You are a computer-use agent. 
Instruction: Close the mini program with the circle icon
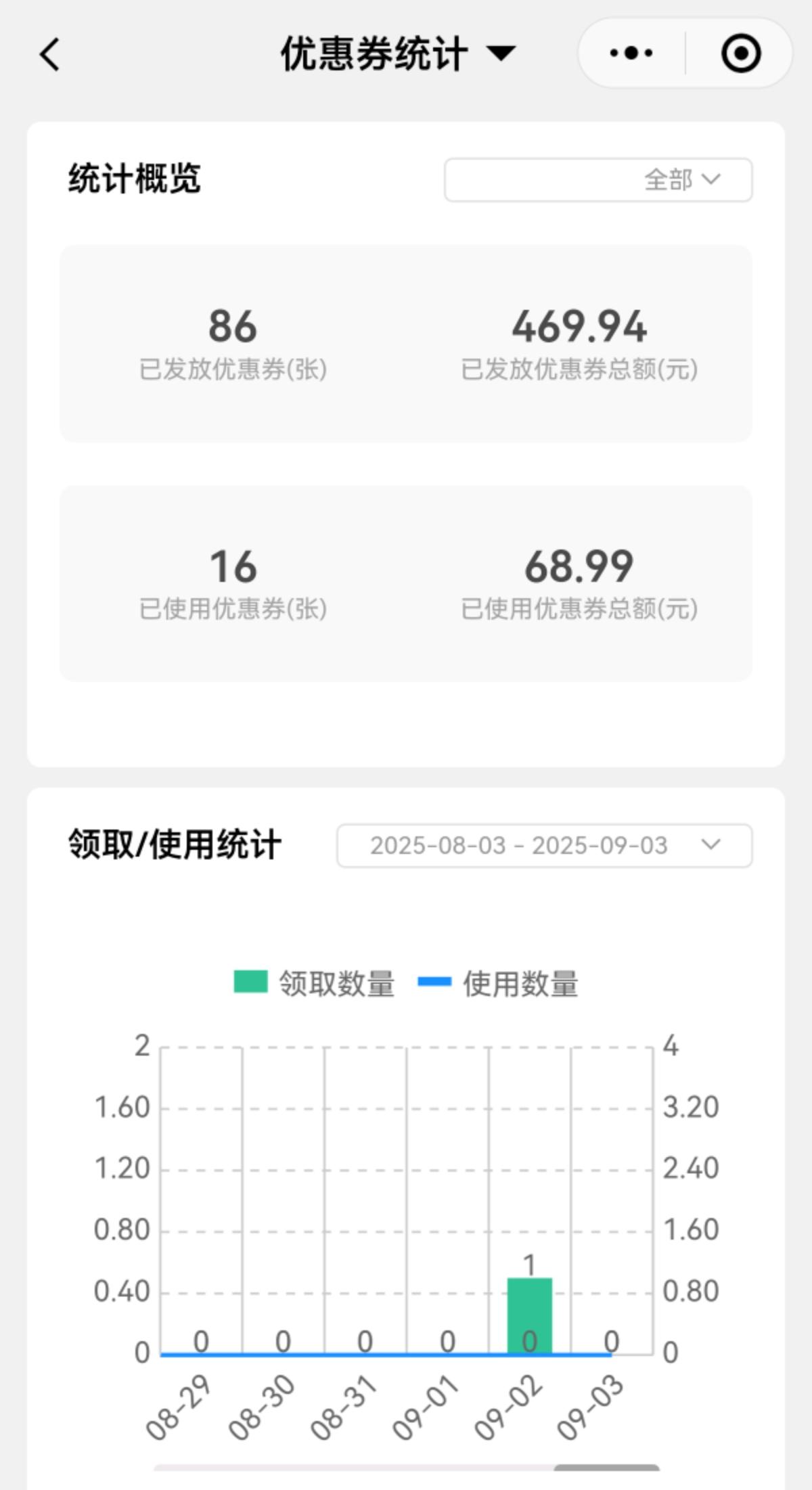(740, 53)
